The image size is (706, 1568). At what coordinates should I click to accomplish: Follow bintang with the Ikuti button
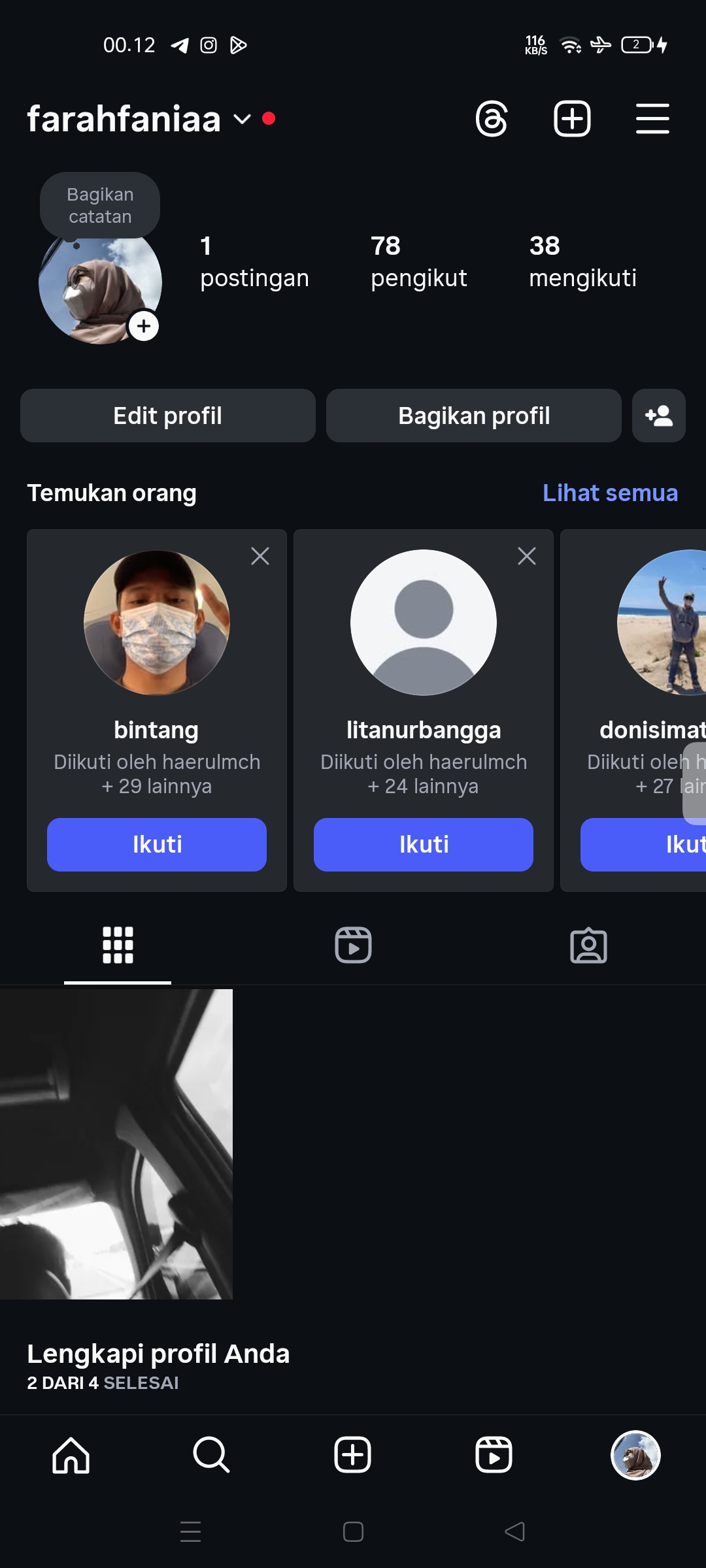tap(157, 844)
